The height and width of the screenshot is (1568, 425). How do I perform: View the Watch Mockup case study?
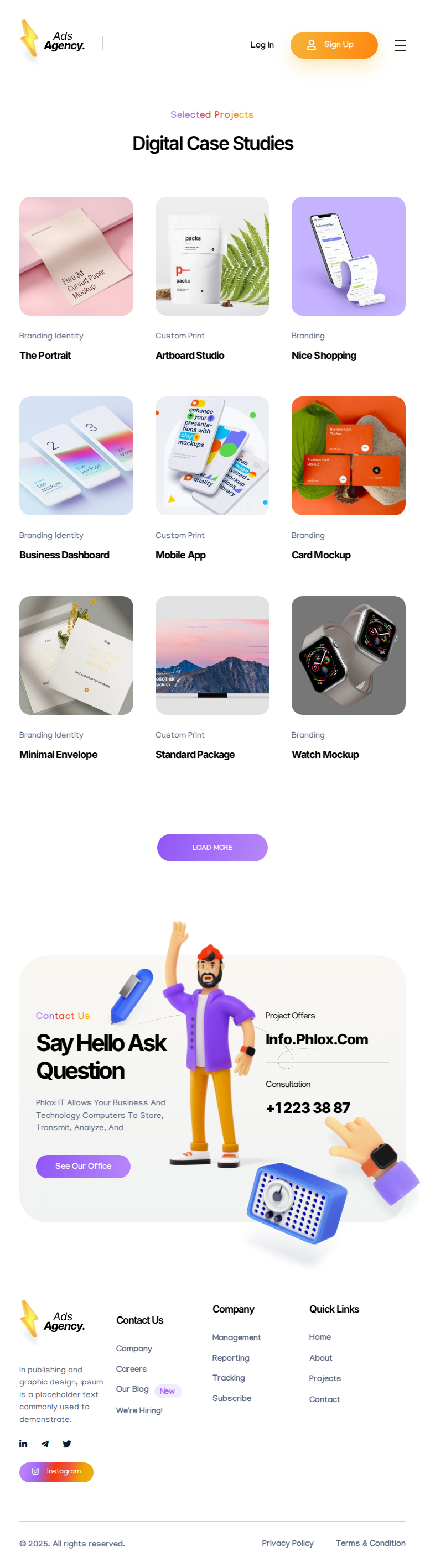click(x=348, y=656)
